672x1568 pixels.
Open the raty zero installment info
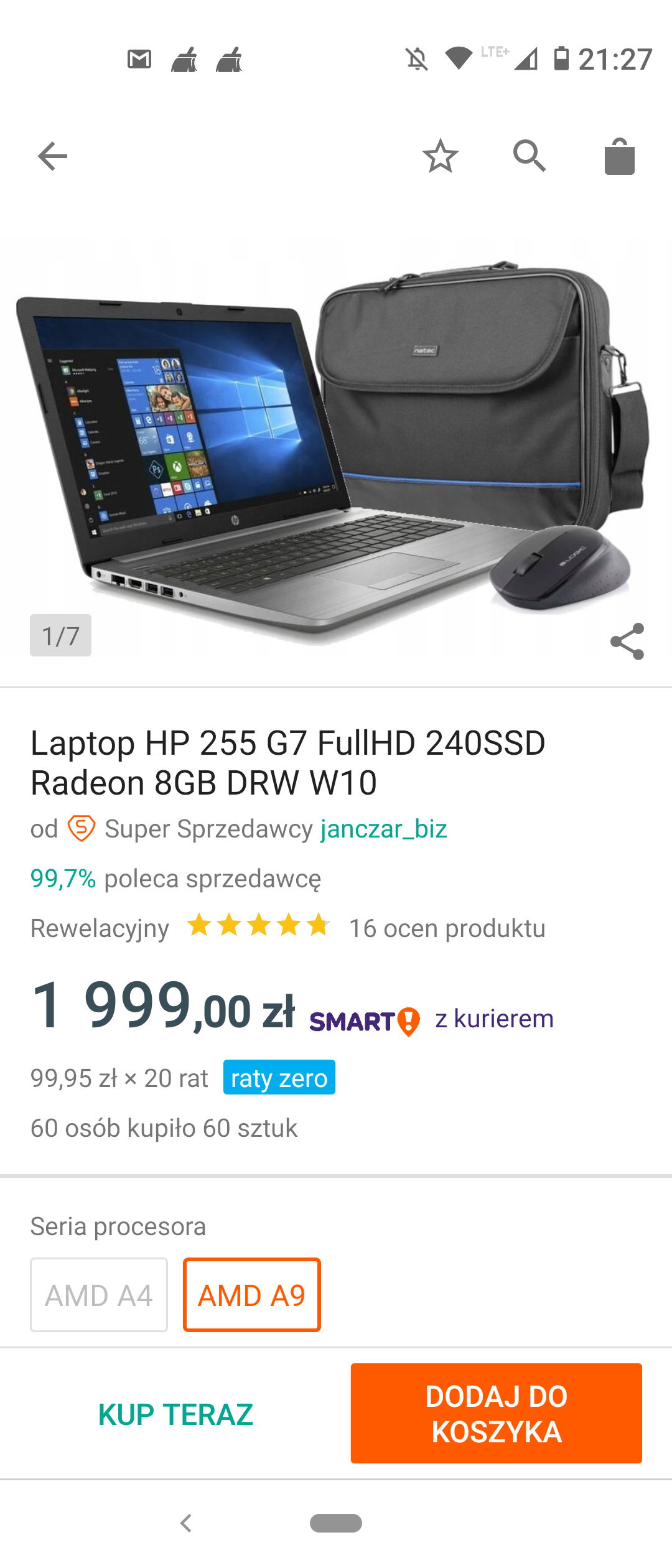click(x=279, y=1078)
